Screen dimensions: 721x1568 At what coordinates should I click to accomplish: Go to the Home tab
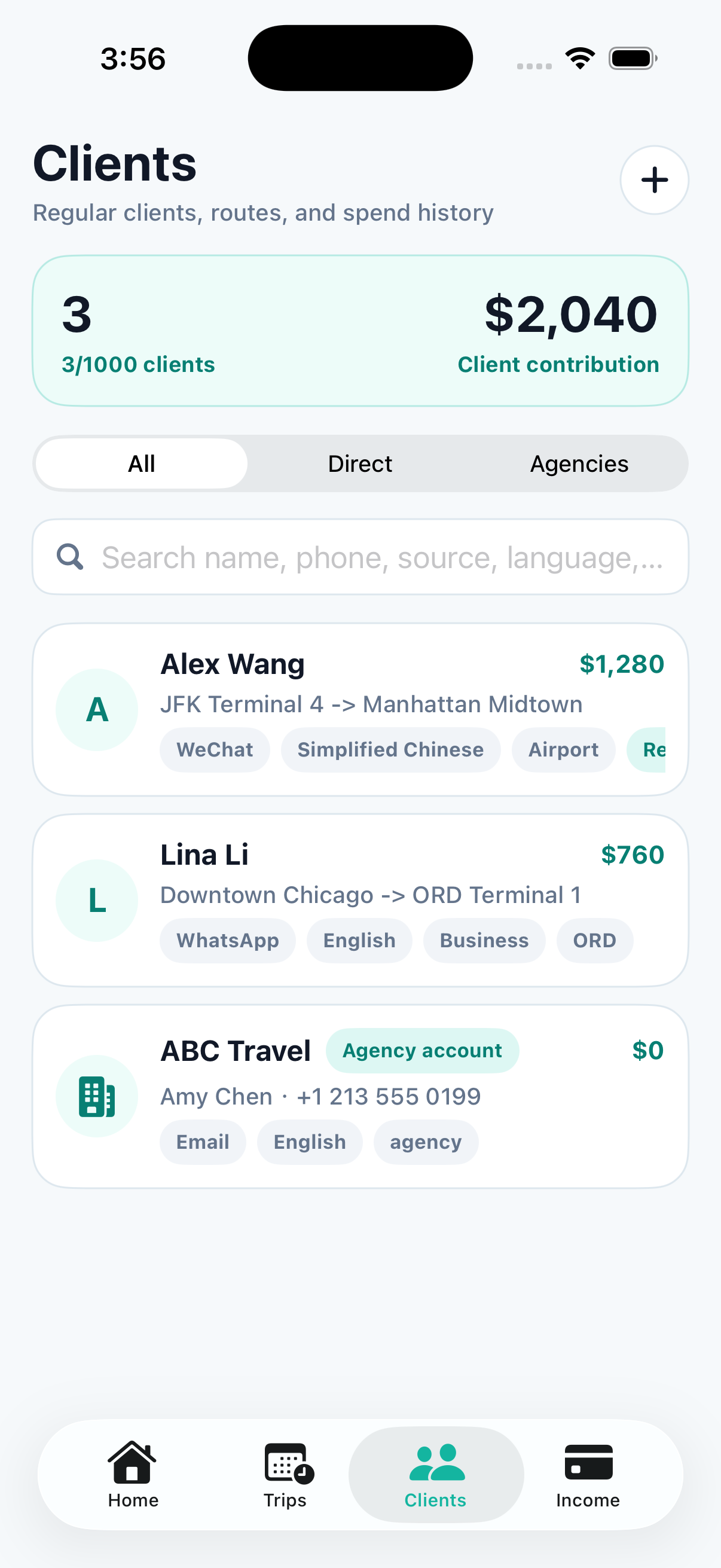pyautogui.click(x=133, y=1474)
